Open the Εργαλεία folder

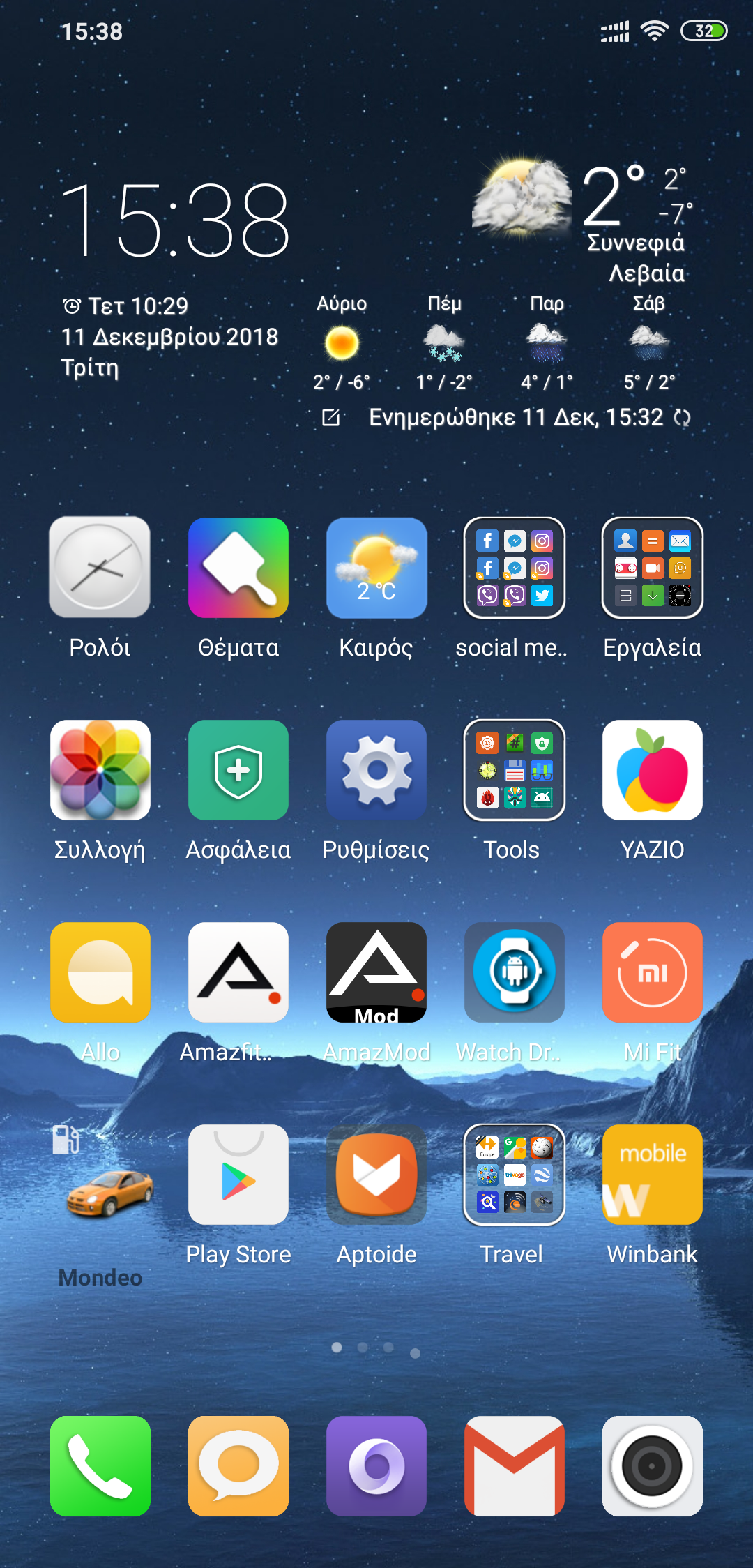653,568
